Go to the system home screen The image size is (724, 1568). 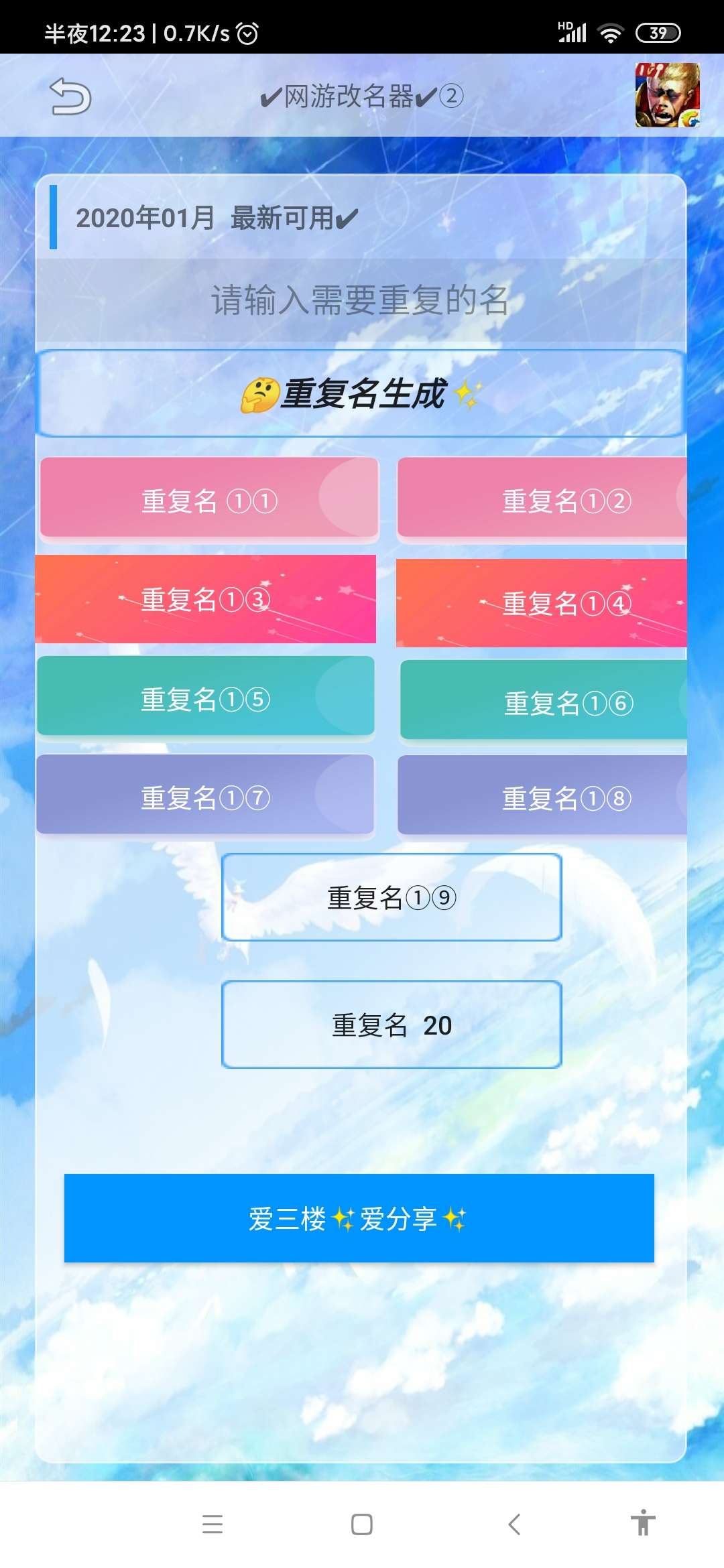(x=362, y=1524)
